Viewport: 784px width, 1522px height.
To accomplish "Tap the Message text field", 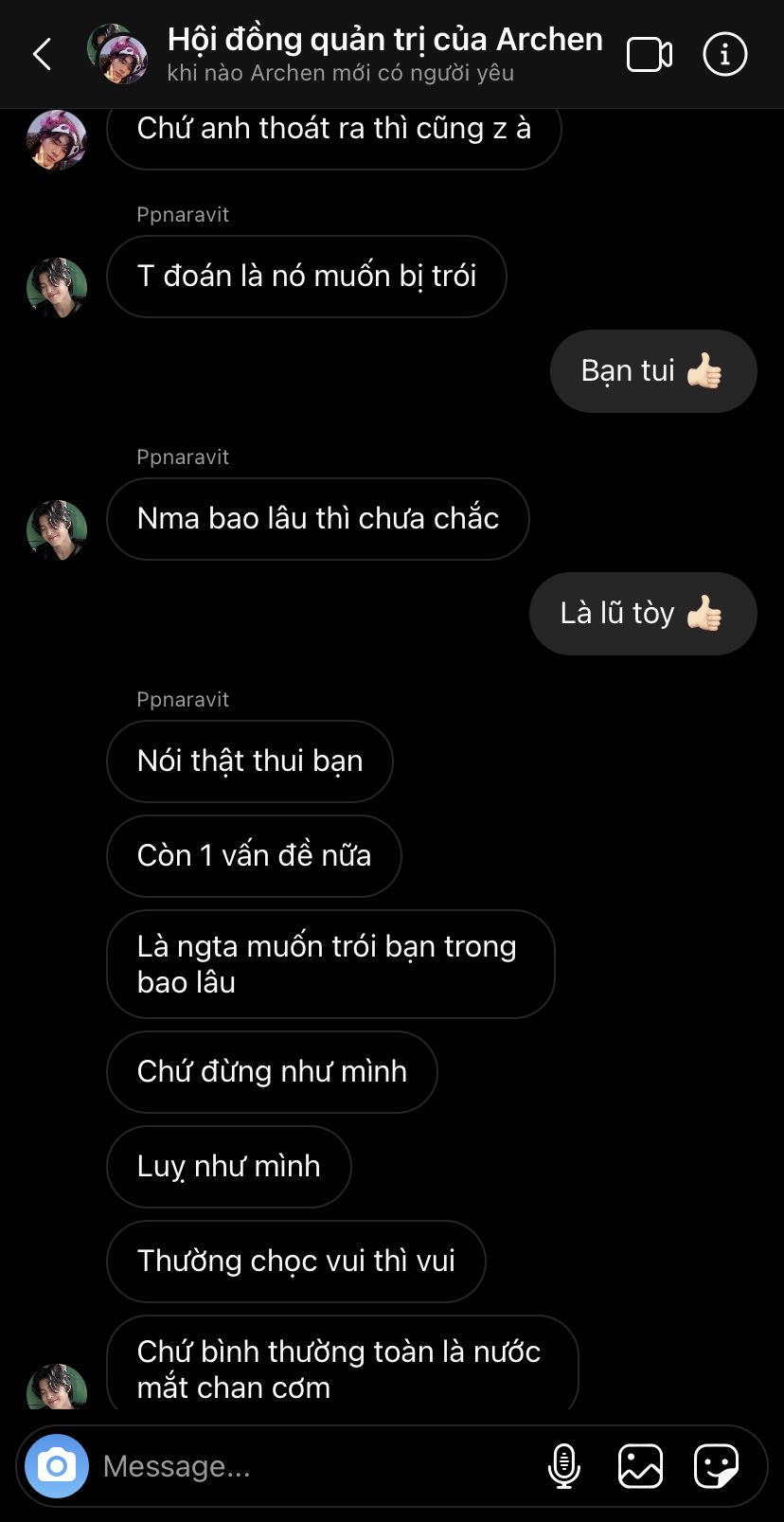I will [x=312, y=1466].
